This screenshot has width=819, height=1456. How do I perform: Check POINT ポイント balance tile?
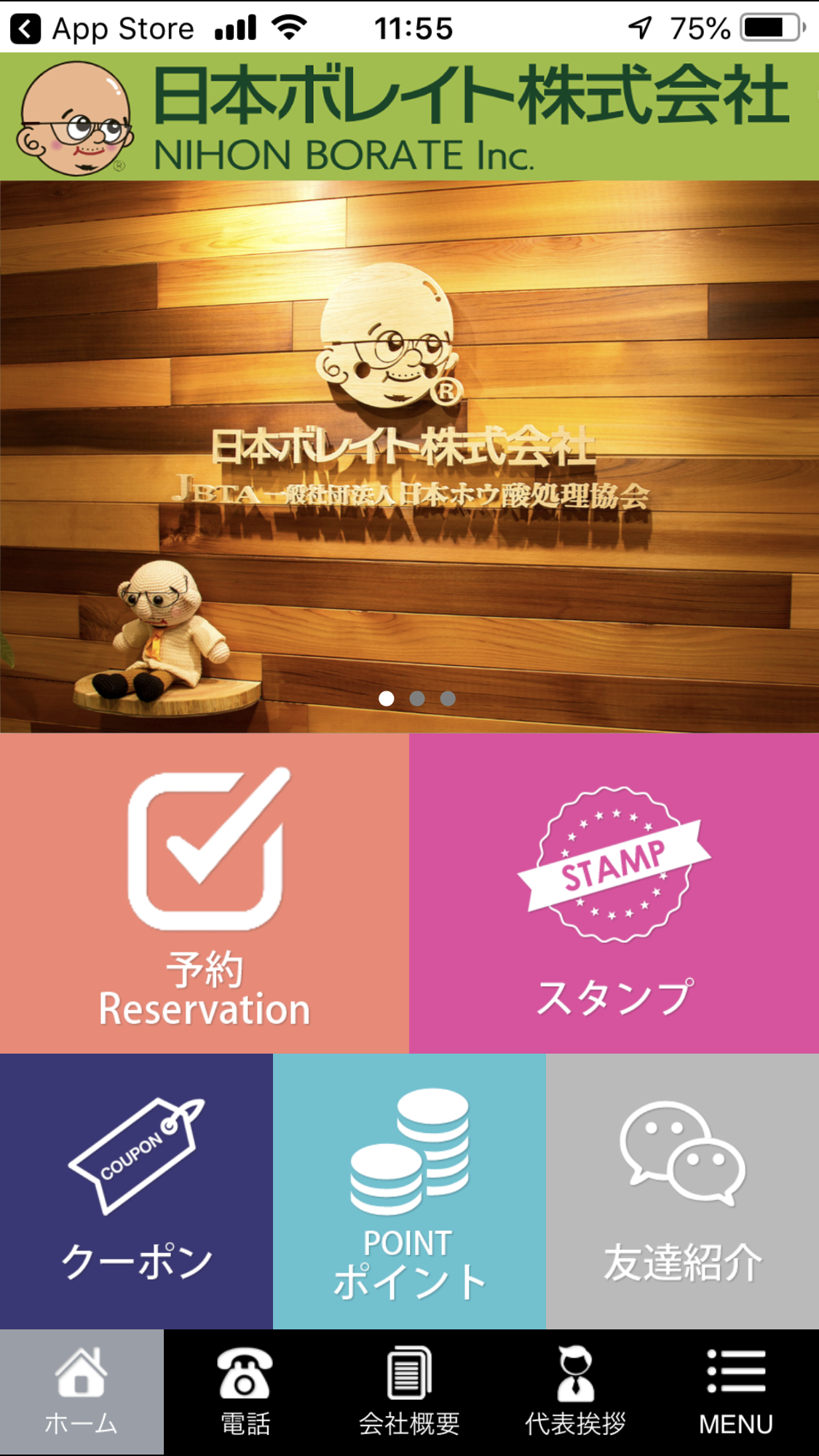coord(409,1191)
